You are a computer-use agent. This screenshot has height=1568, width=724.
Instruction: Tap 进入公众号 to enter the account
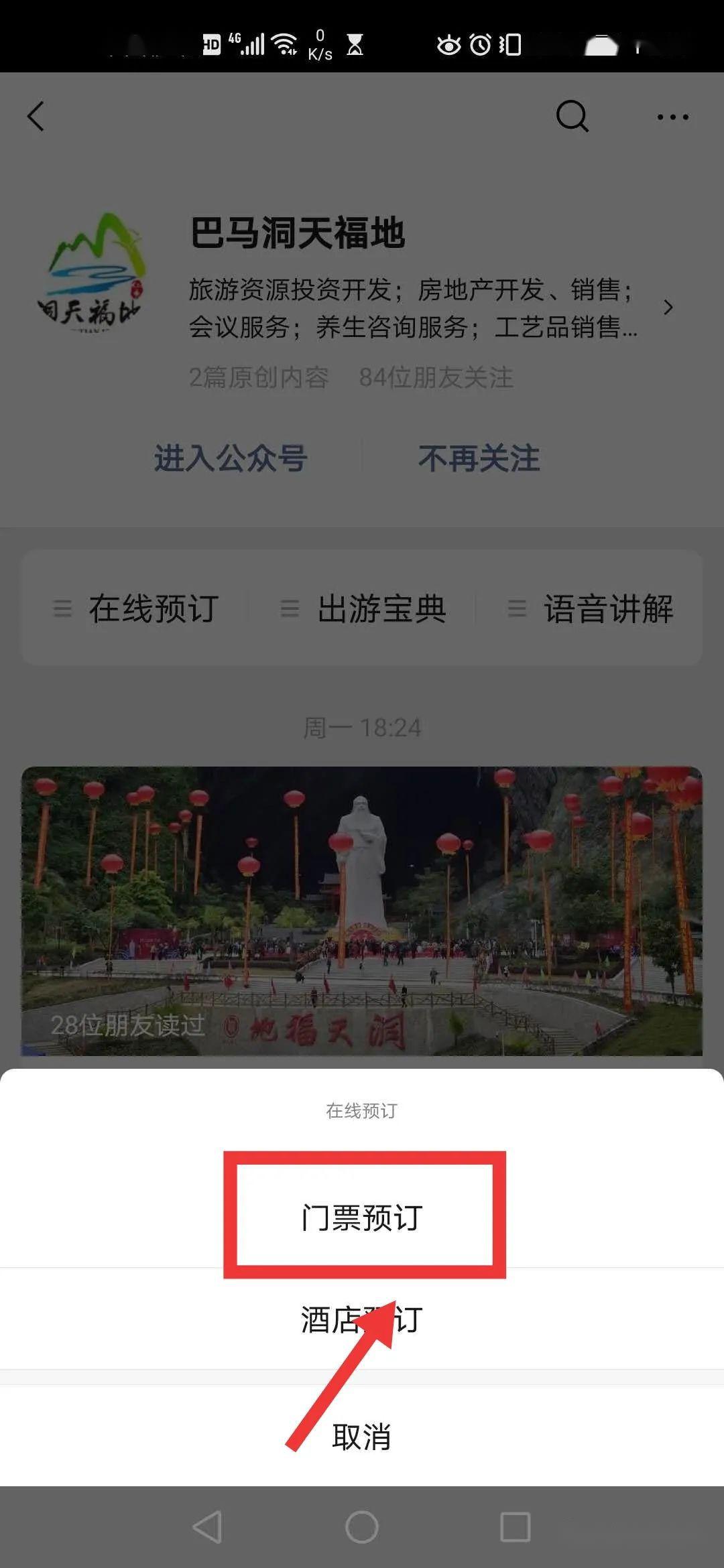(x=231, y=458)
